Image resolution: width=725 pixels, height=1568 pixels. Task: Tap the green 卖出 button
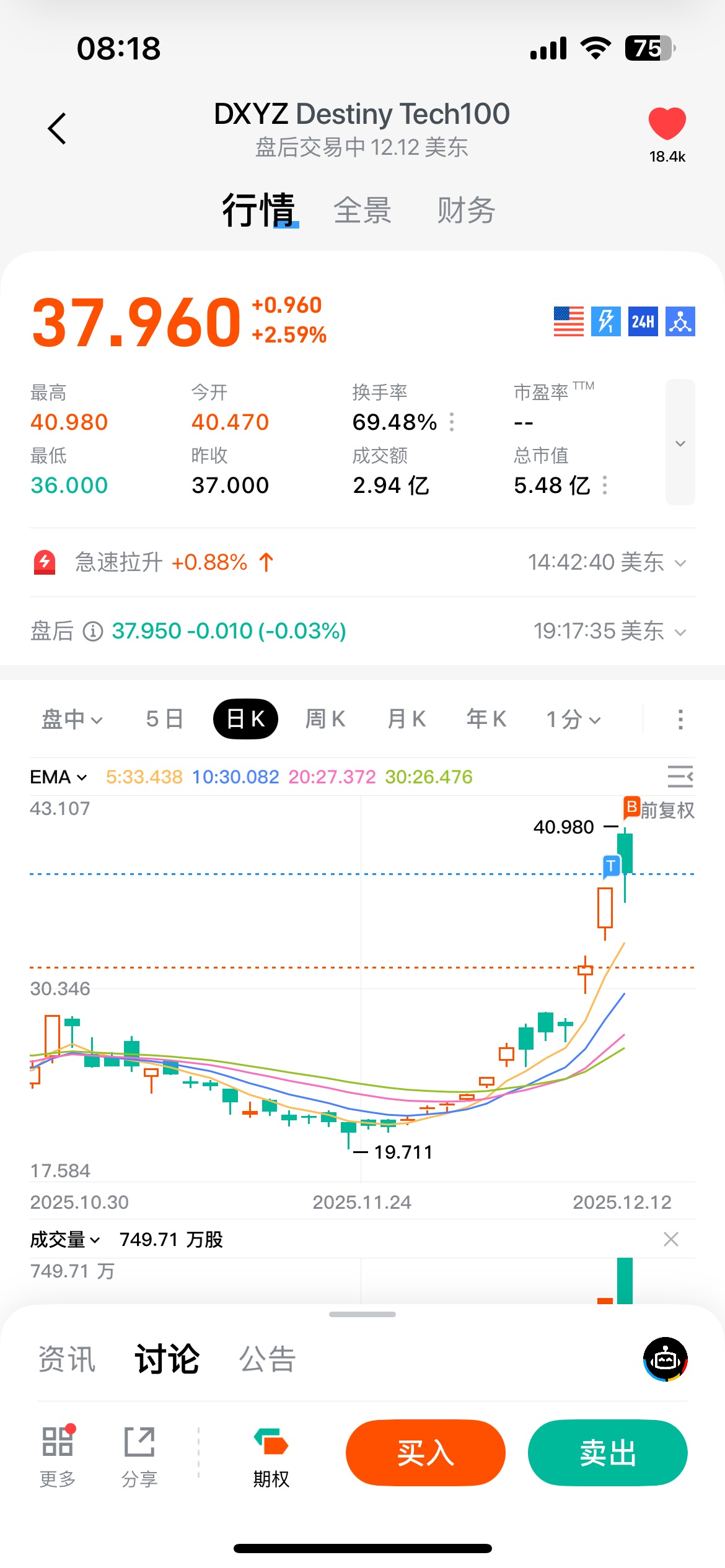(607, 1453)
